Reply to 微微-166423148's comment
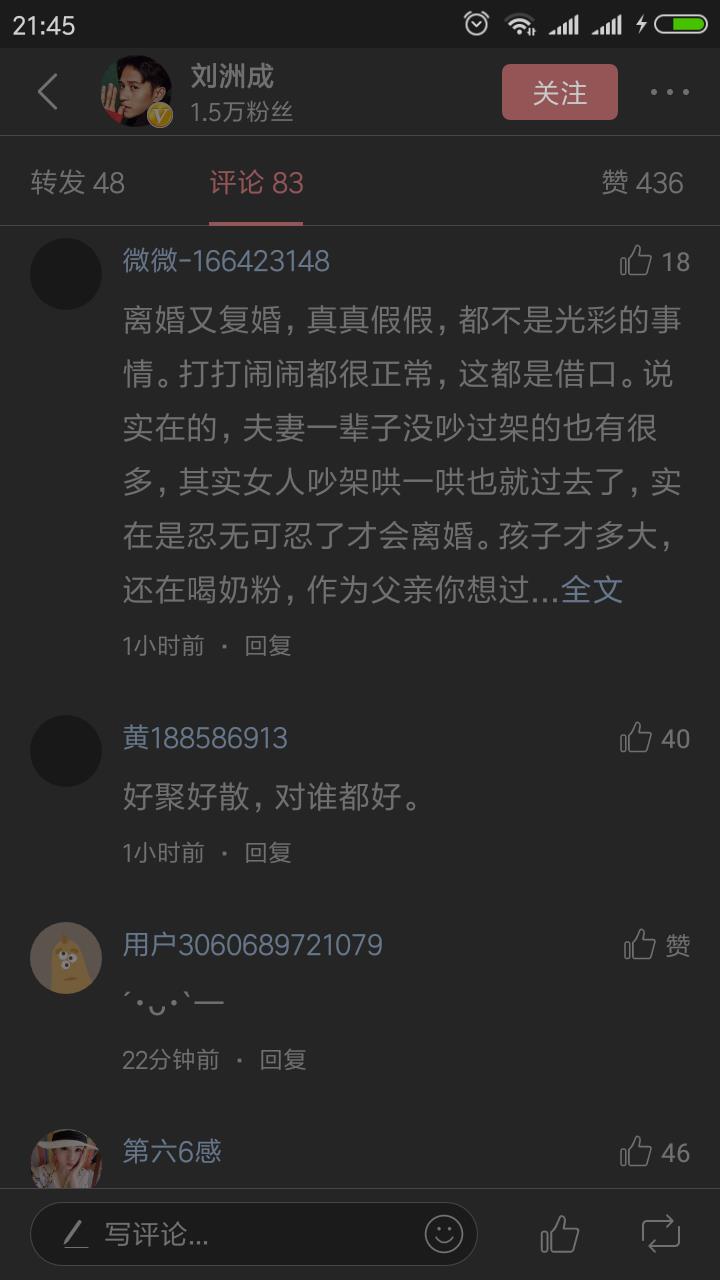The image size is (720, 1280). [268, 646]
